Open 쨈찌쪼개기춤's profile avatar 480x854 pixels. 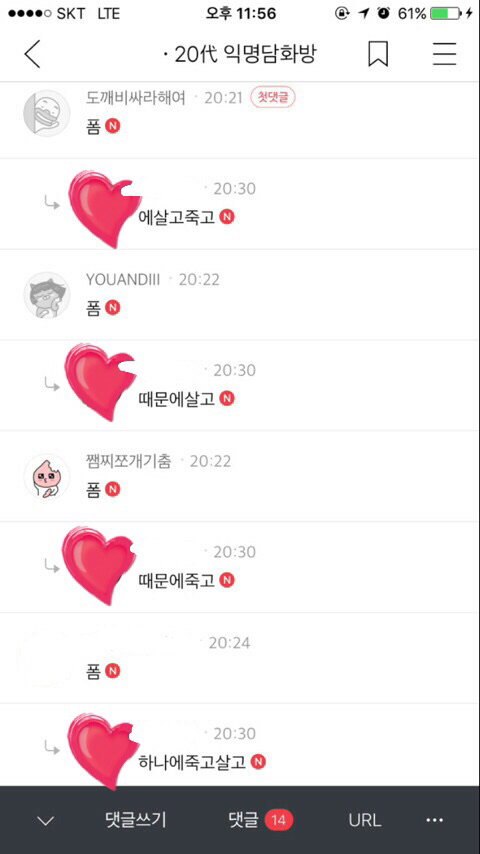[47, 477]
